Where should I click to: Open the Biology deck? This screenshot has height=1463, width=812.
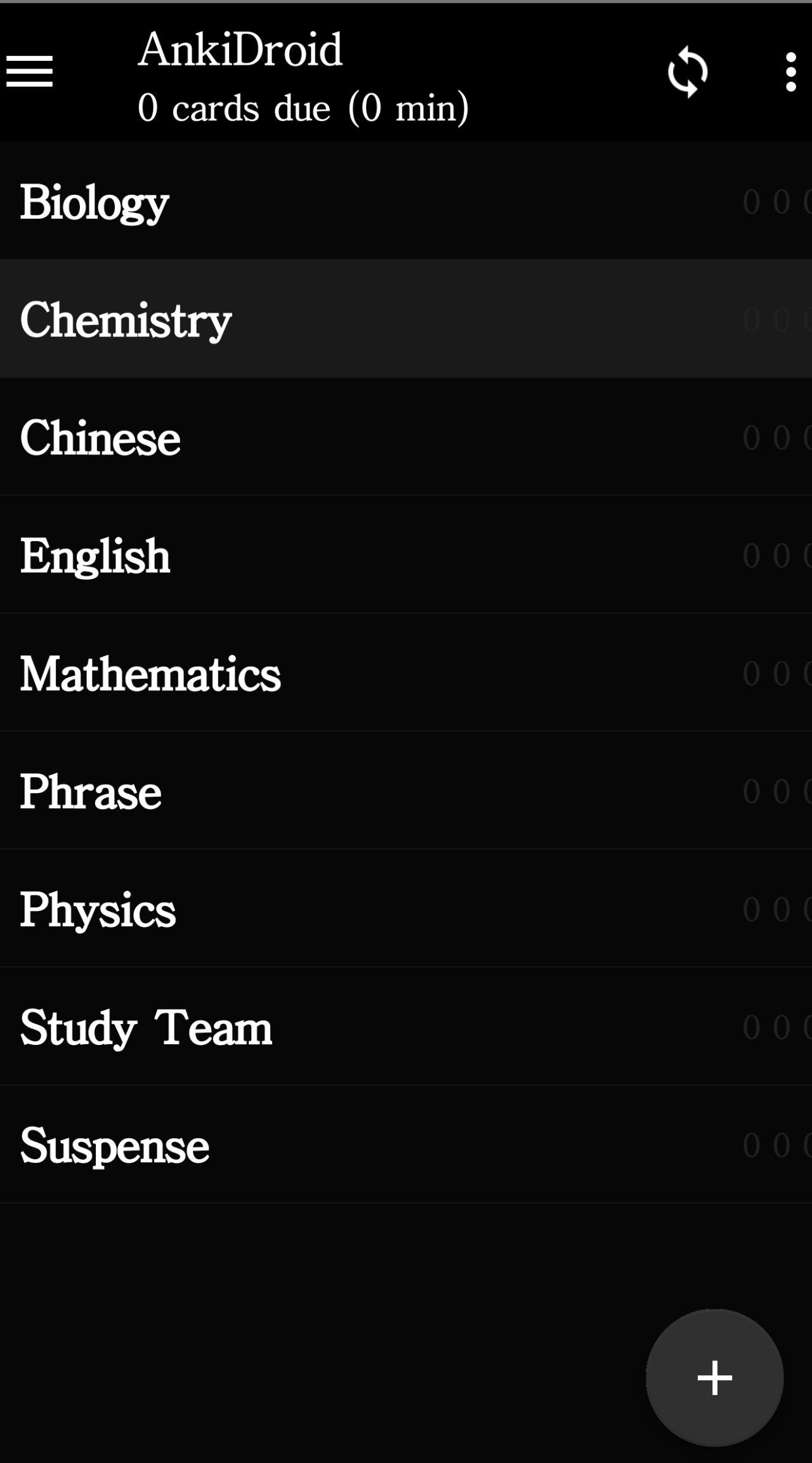(x=95, y=202)
